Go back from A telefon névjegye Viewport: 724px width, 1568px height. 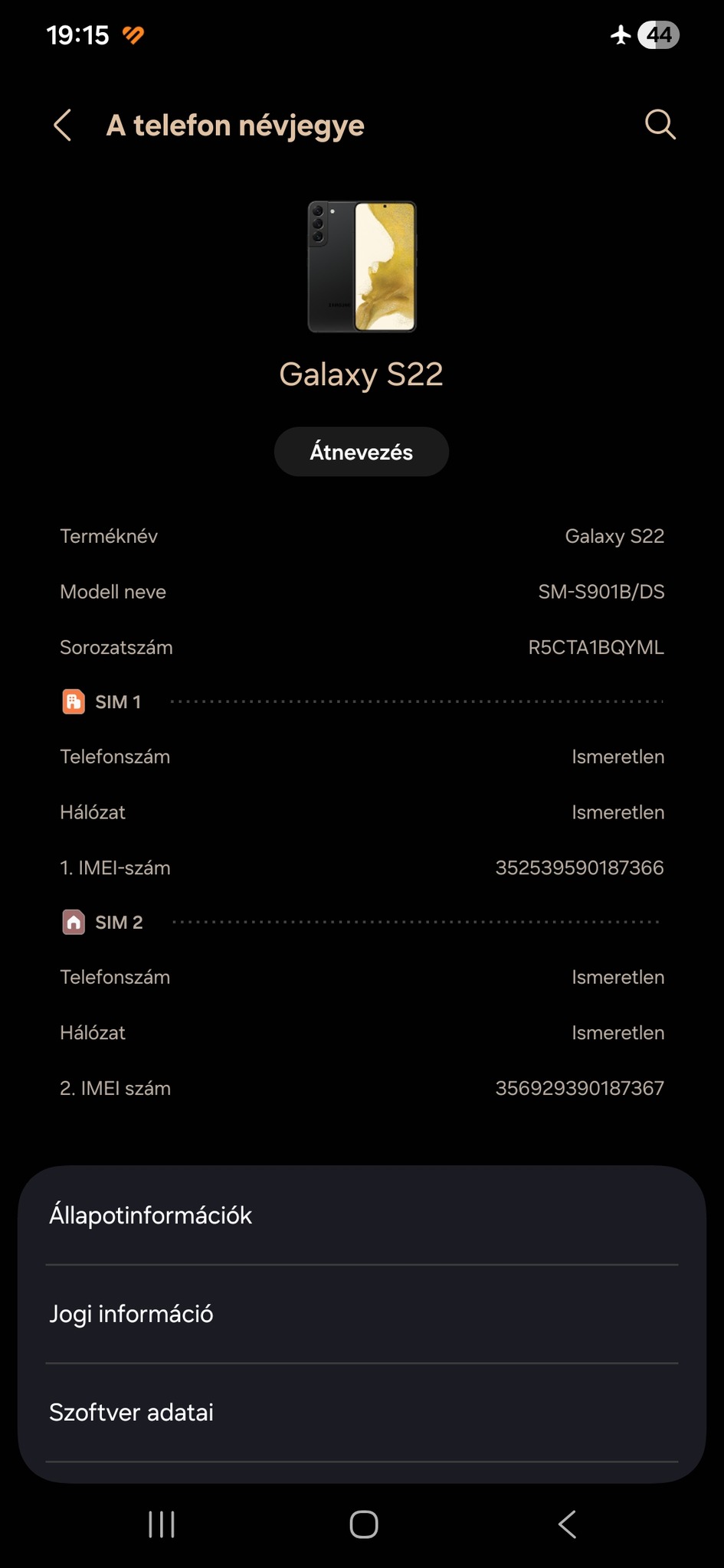tap(63, 125)
